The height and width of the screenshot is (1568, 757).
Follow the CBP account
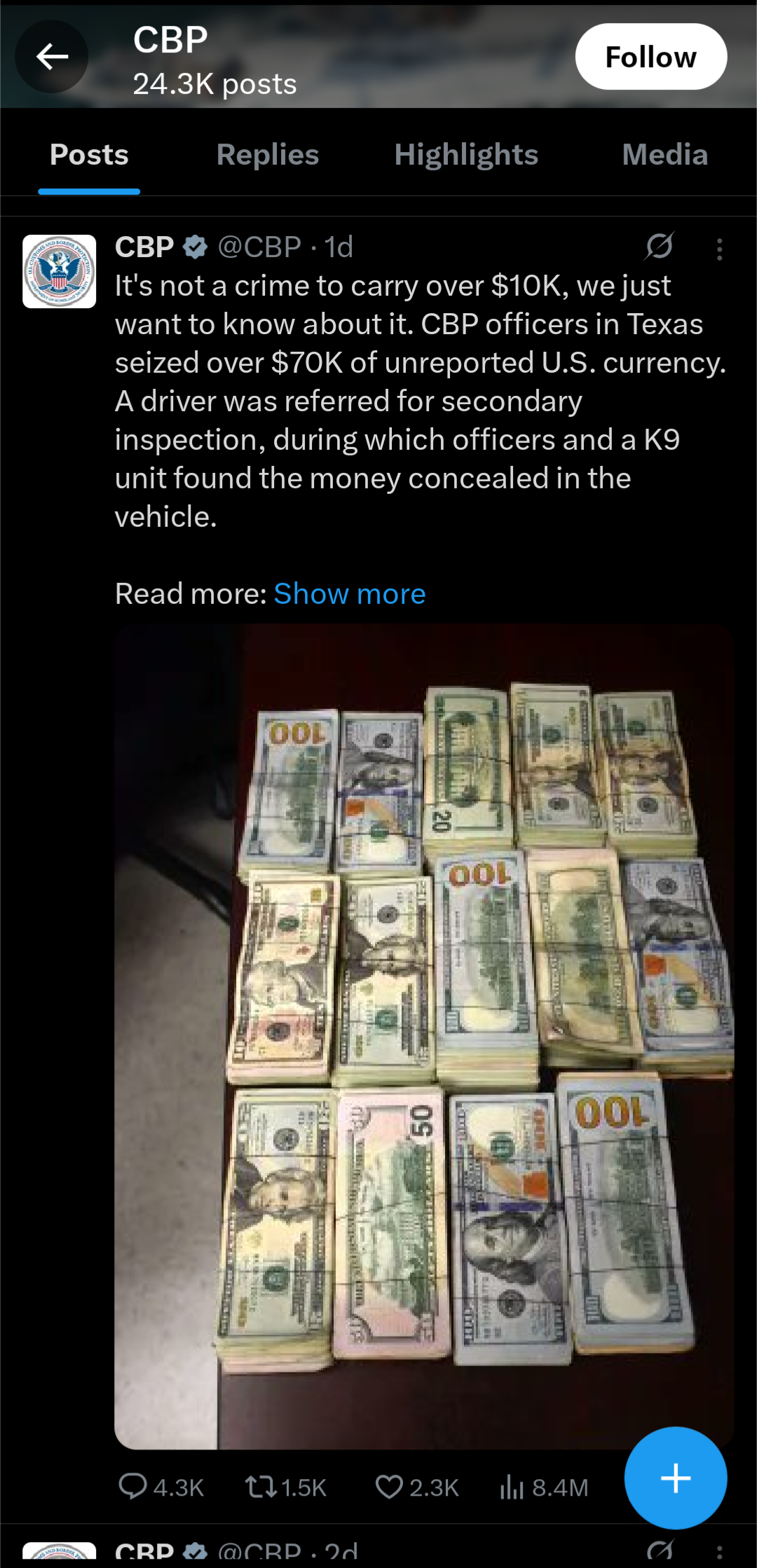(650, 57)
